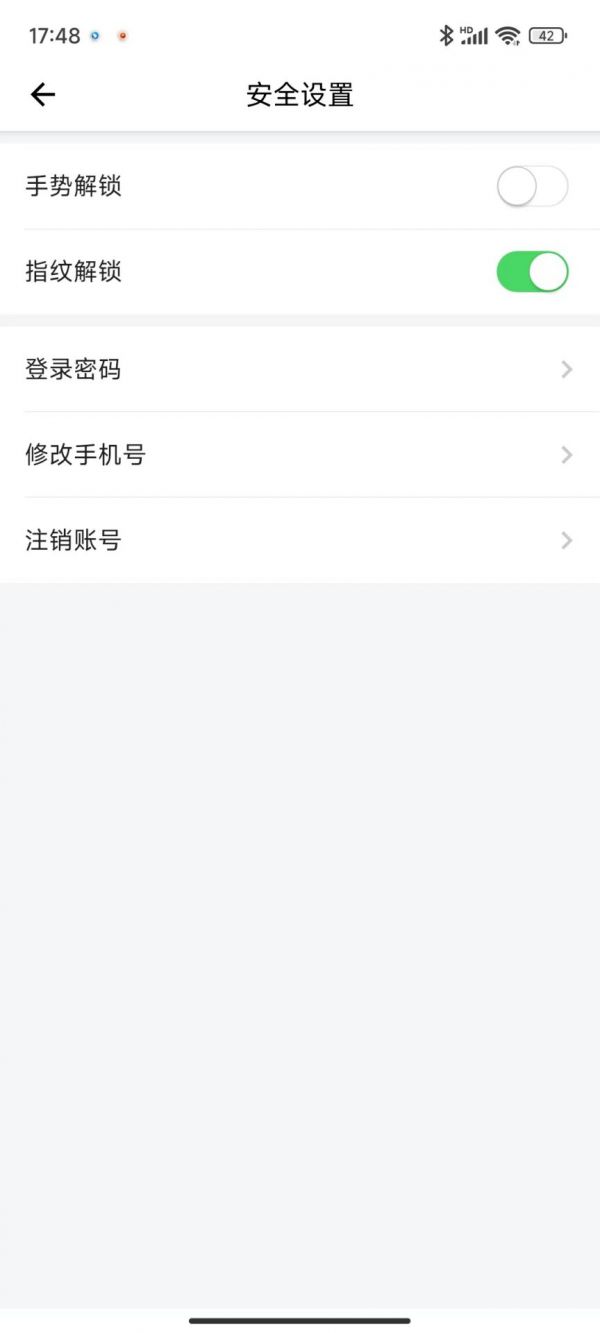Select 注销账号 option
The width and height of the screenshot is (600, 1333).
pos(300,541)
